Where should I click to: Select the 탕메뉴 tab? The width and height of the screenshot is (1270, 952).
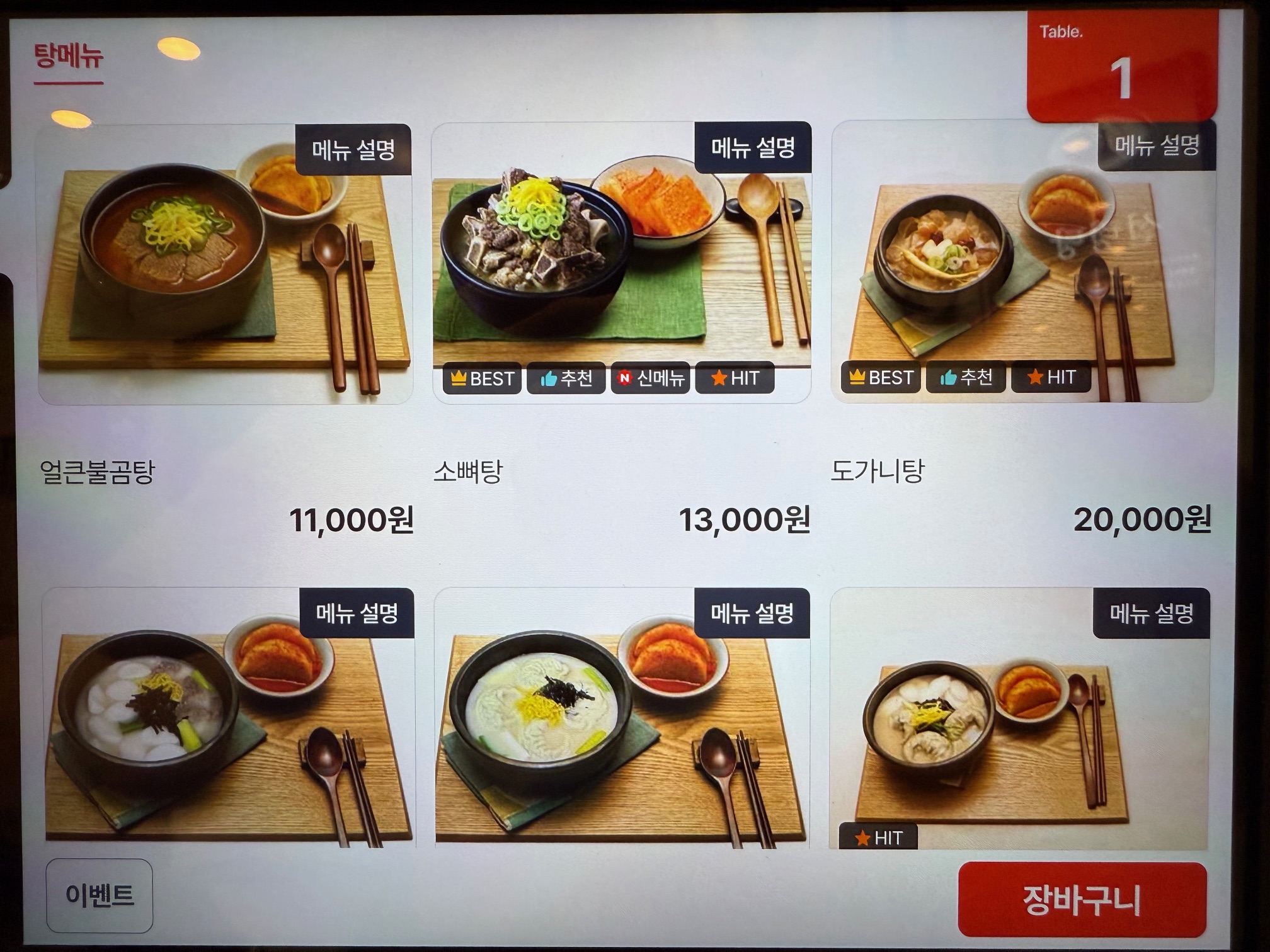pos(68,58)
